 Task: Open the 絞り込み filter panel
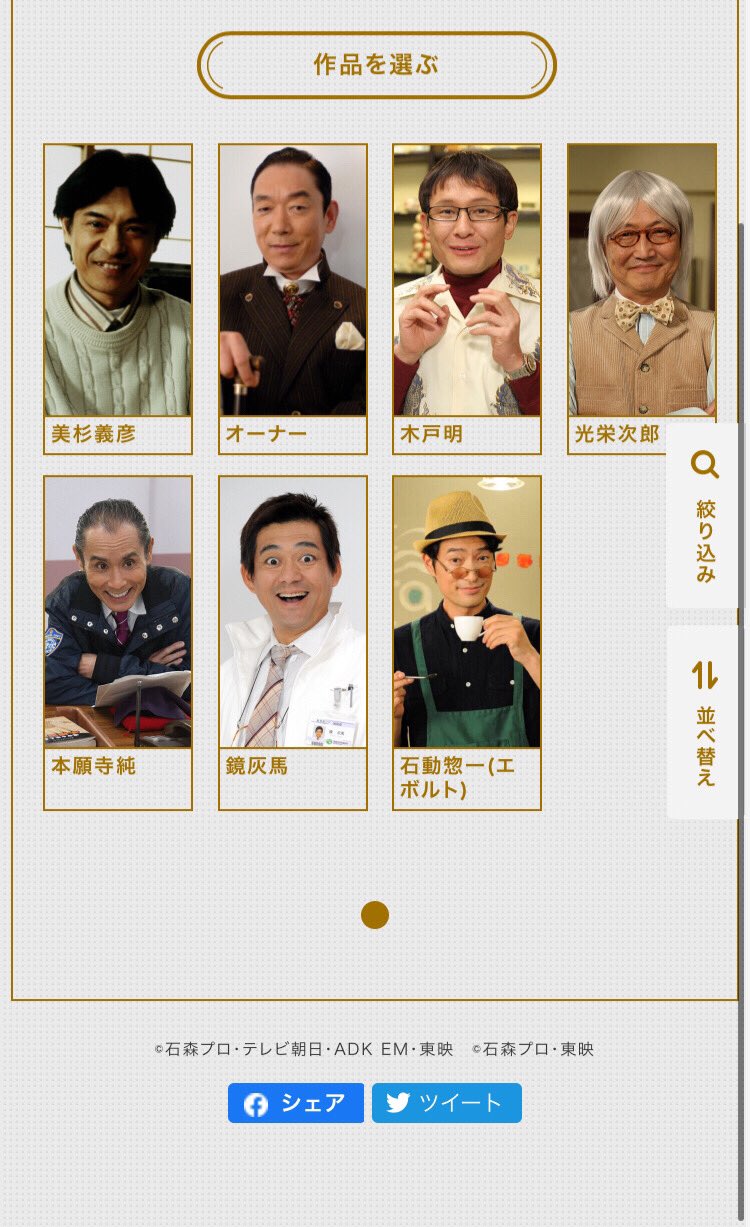[705, 516]
